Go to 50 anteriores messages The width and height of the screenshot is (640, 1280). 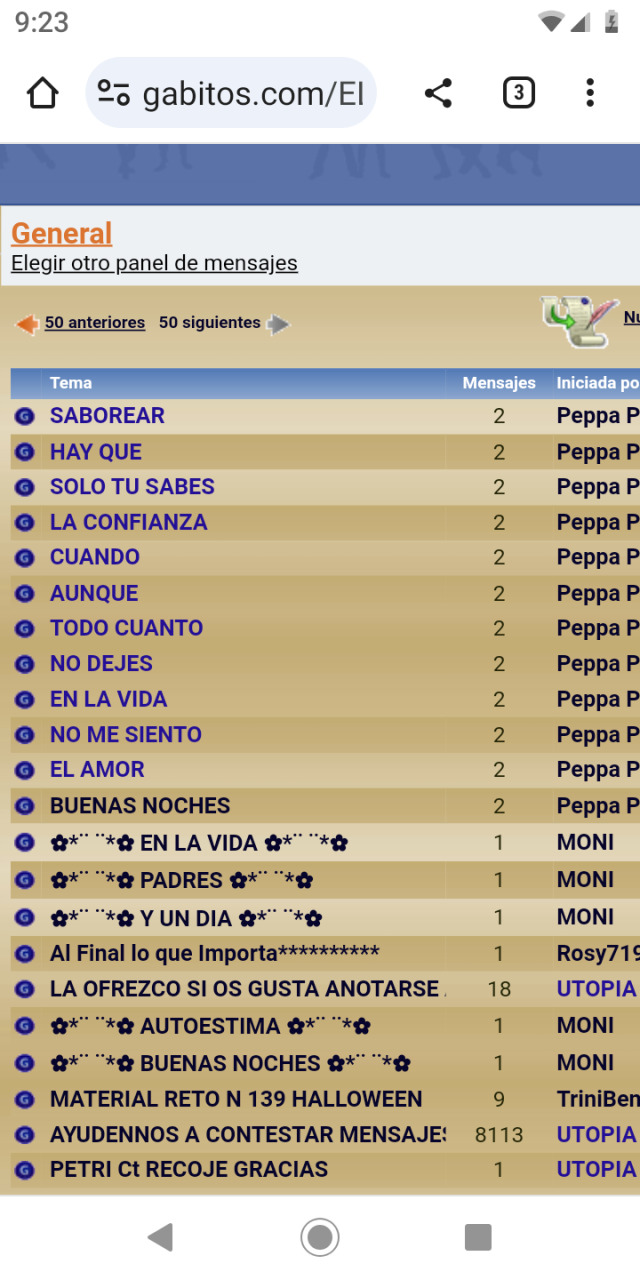[x=94, y=323]
